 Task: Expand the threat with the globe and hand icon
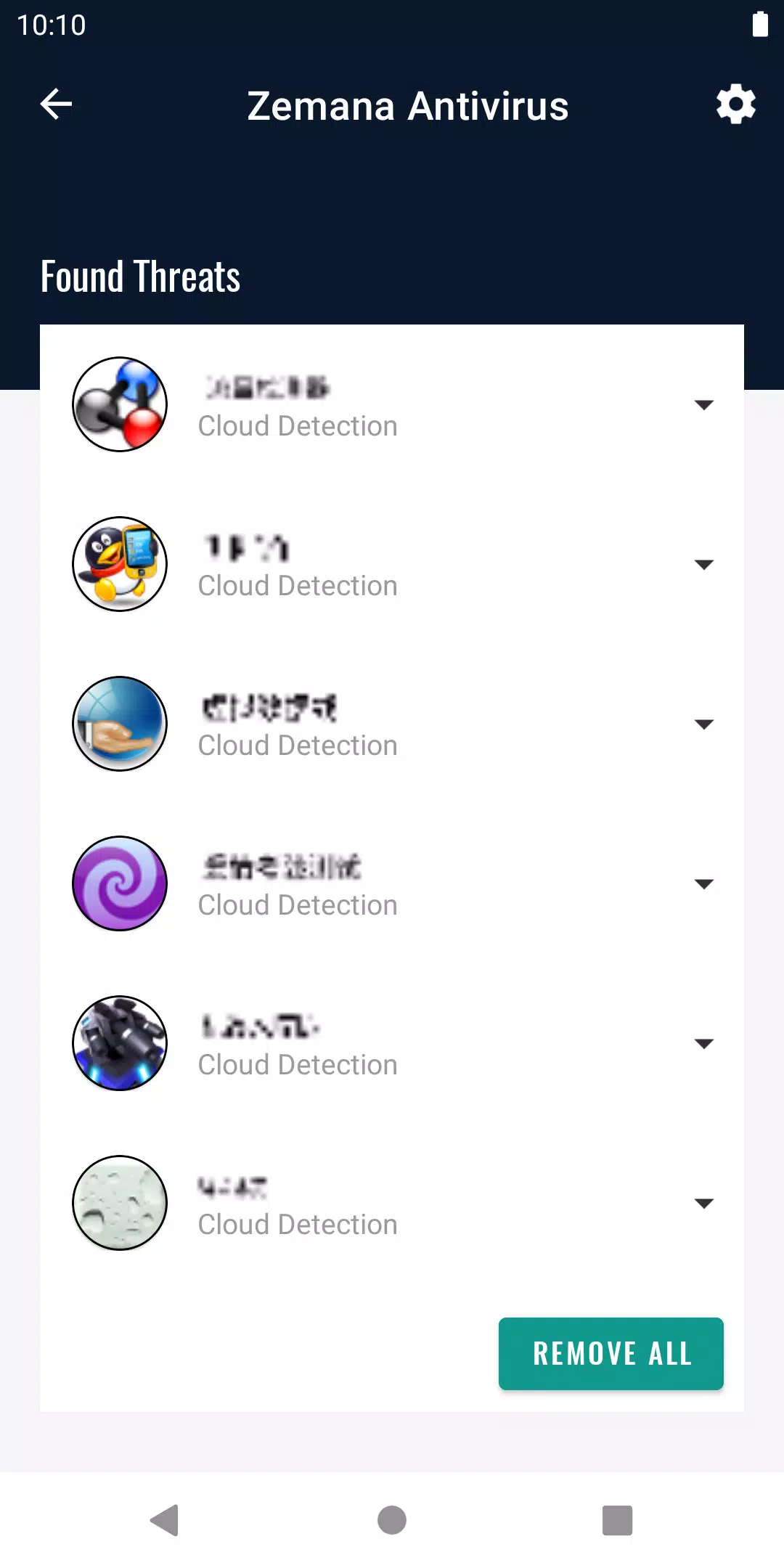tap(703, 724)
